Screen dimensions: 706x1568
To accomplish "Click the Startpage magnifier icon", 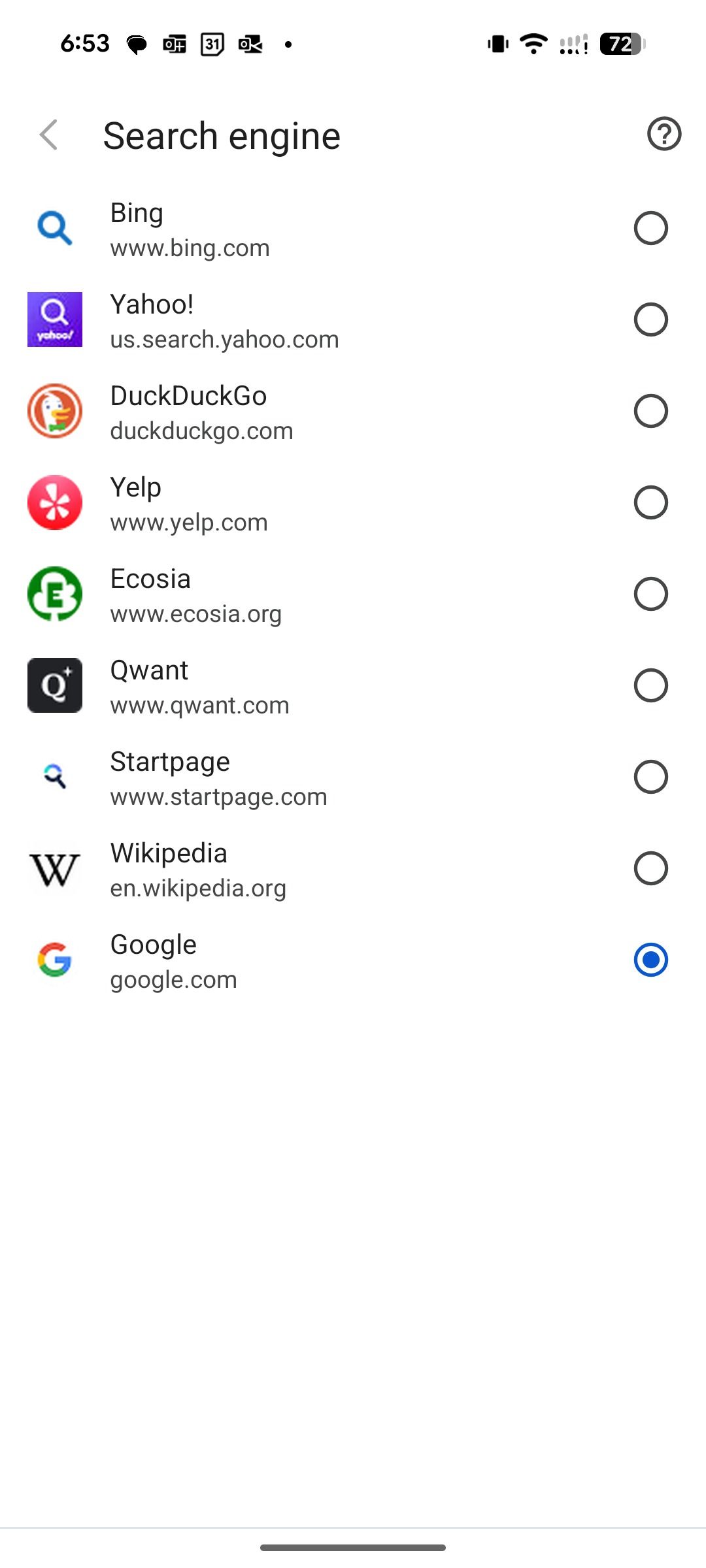I will click(x=55, y=776).
